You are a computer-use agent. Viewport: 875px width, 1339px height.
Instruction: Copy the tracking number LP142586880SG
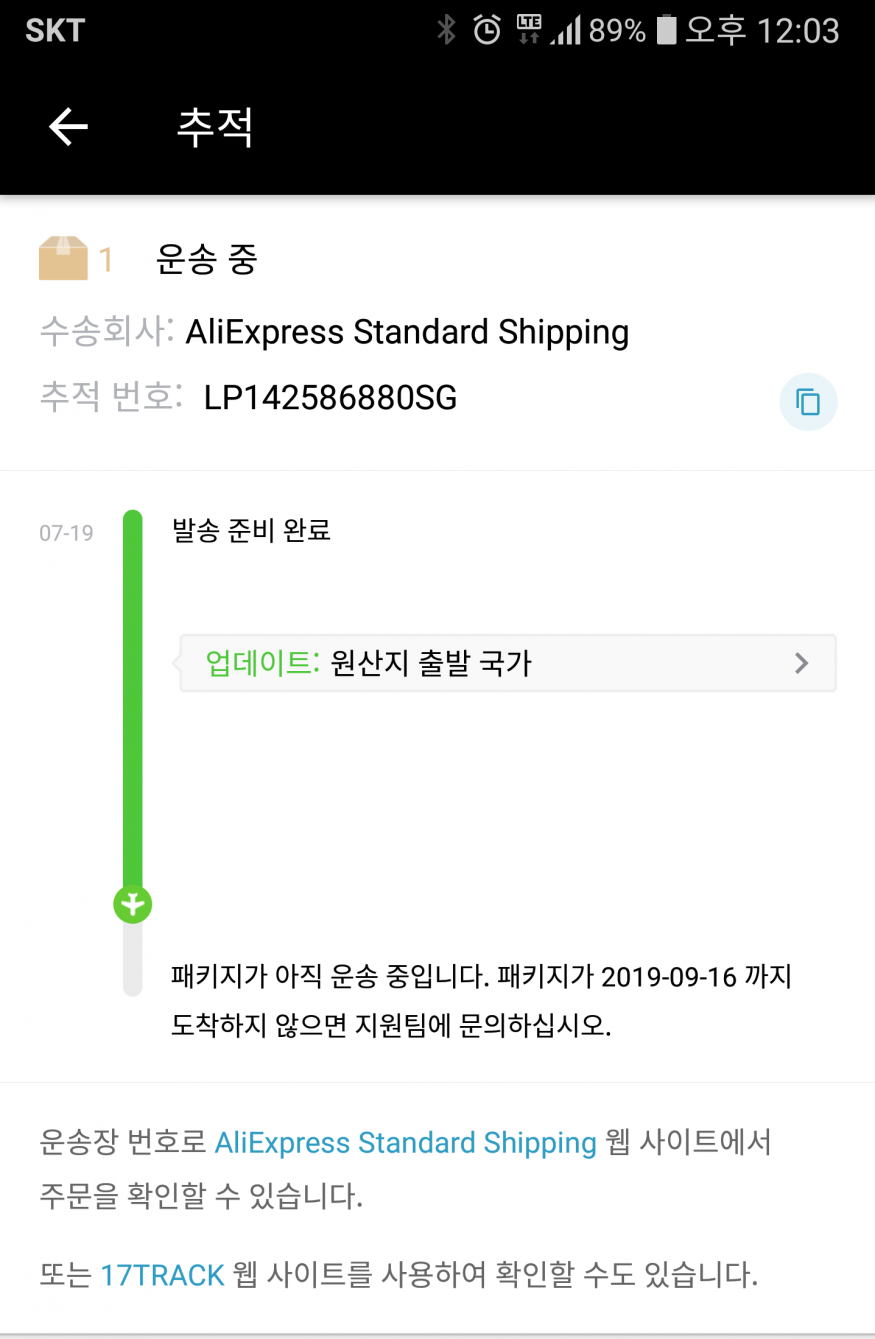tap(808, 402)
